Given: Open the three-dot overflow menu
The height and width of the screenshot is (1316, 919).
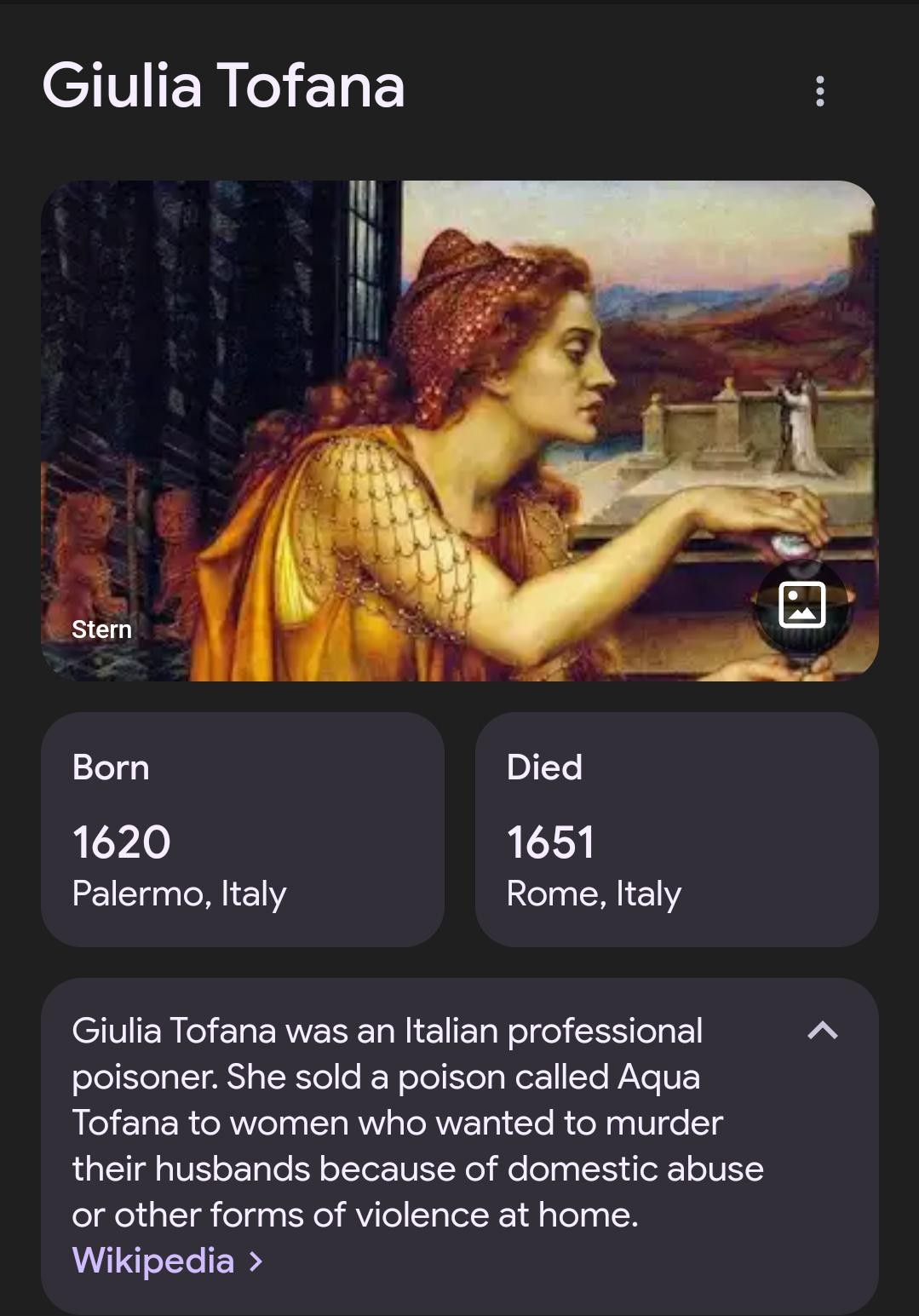Looking at the screenshot, I should pos(819,91).
